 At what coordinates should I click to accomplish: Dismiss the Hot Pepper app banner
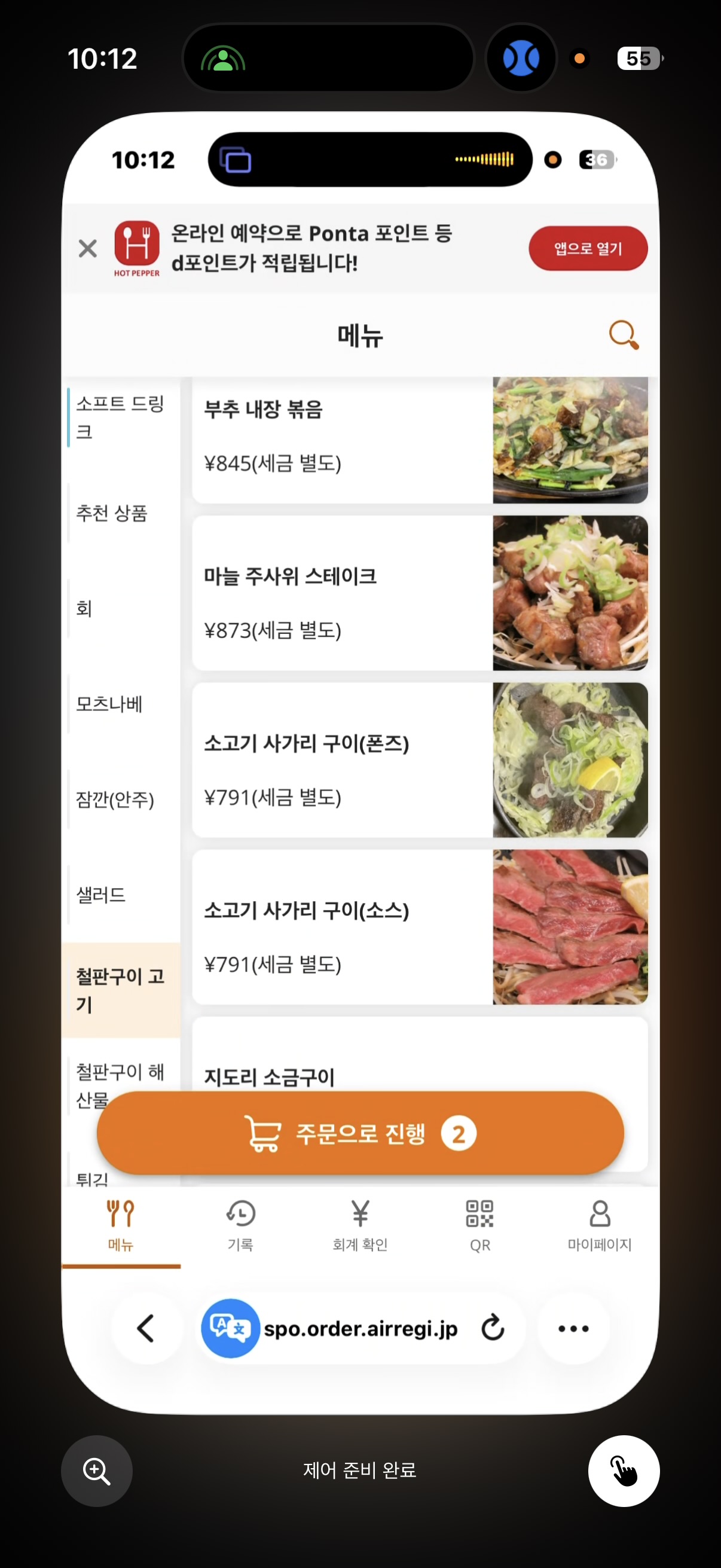pyautogui.click(x=88, y=248)
